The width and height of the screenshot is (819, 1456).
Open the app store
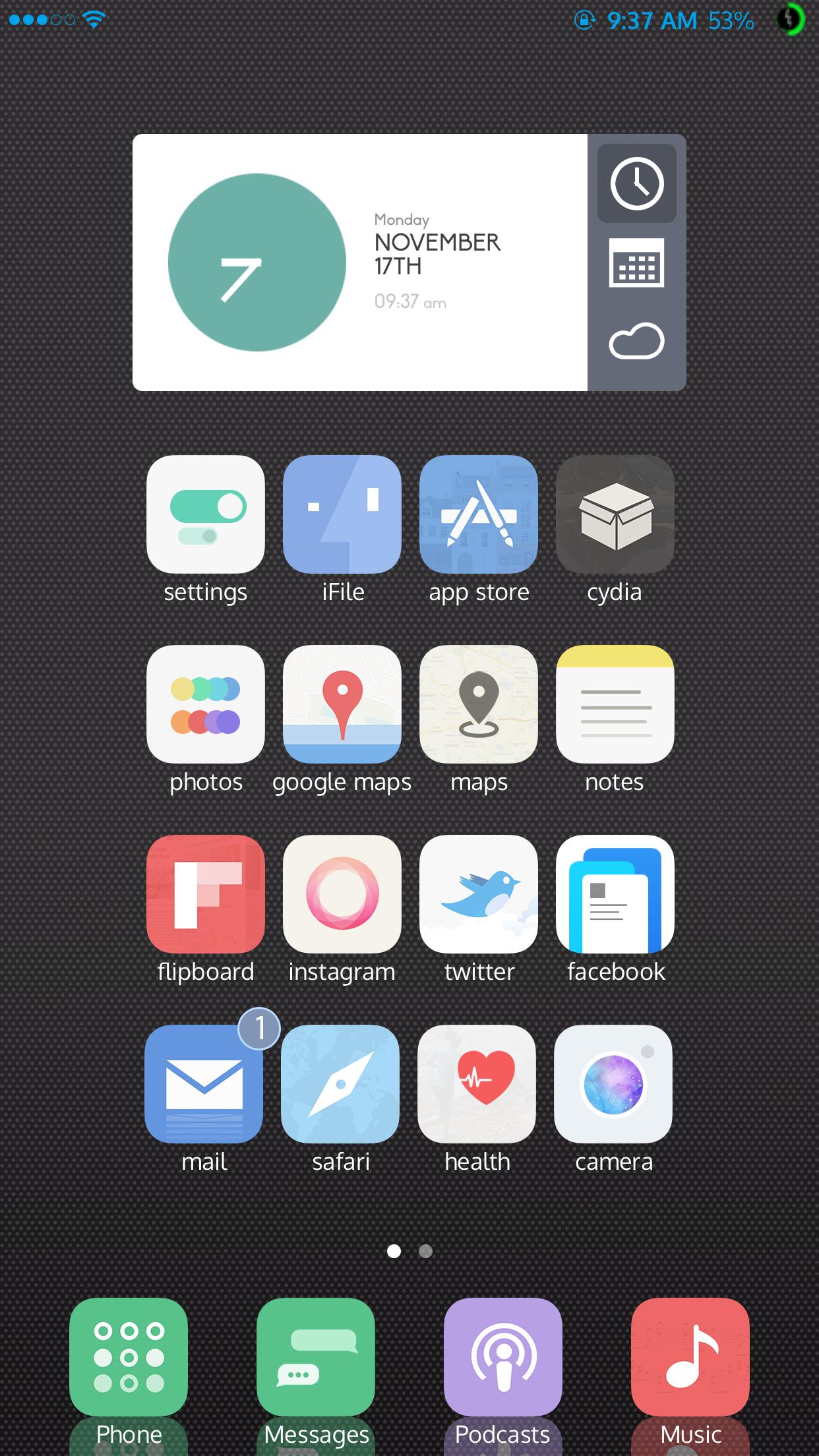[x=479, y=514]
